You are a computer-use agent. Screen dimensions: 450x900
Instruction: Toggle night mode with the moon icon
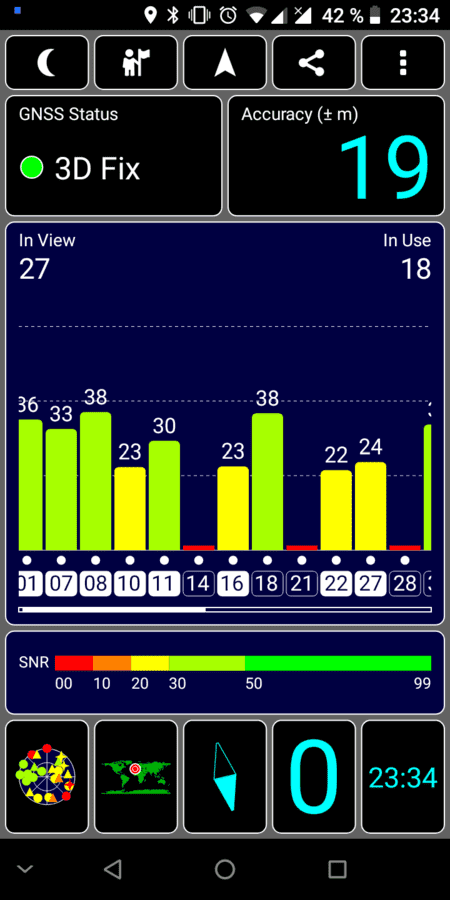point(46,63)
